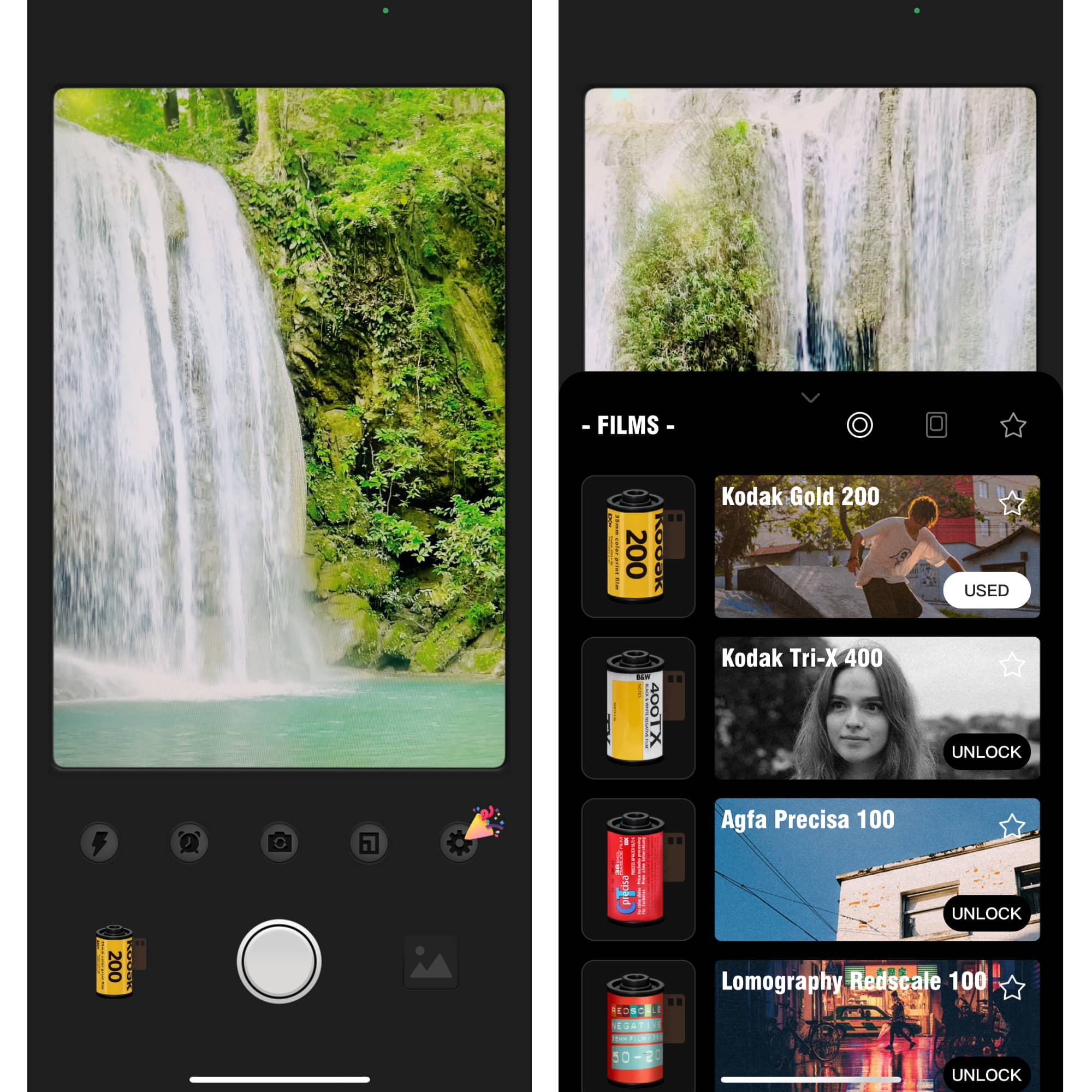This screenshot has width=1092, height=1092.
Task: Open film selection from the roll beside the shutter
Action: (x=118, y=962)
